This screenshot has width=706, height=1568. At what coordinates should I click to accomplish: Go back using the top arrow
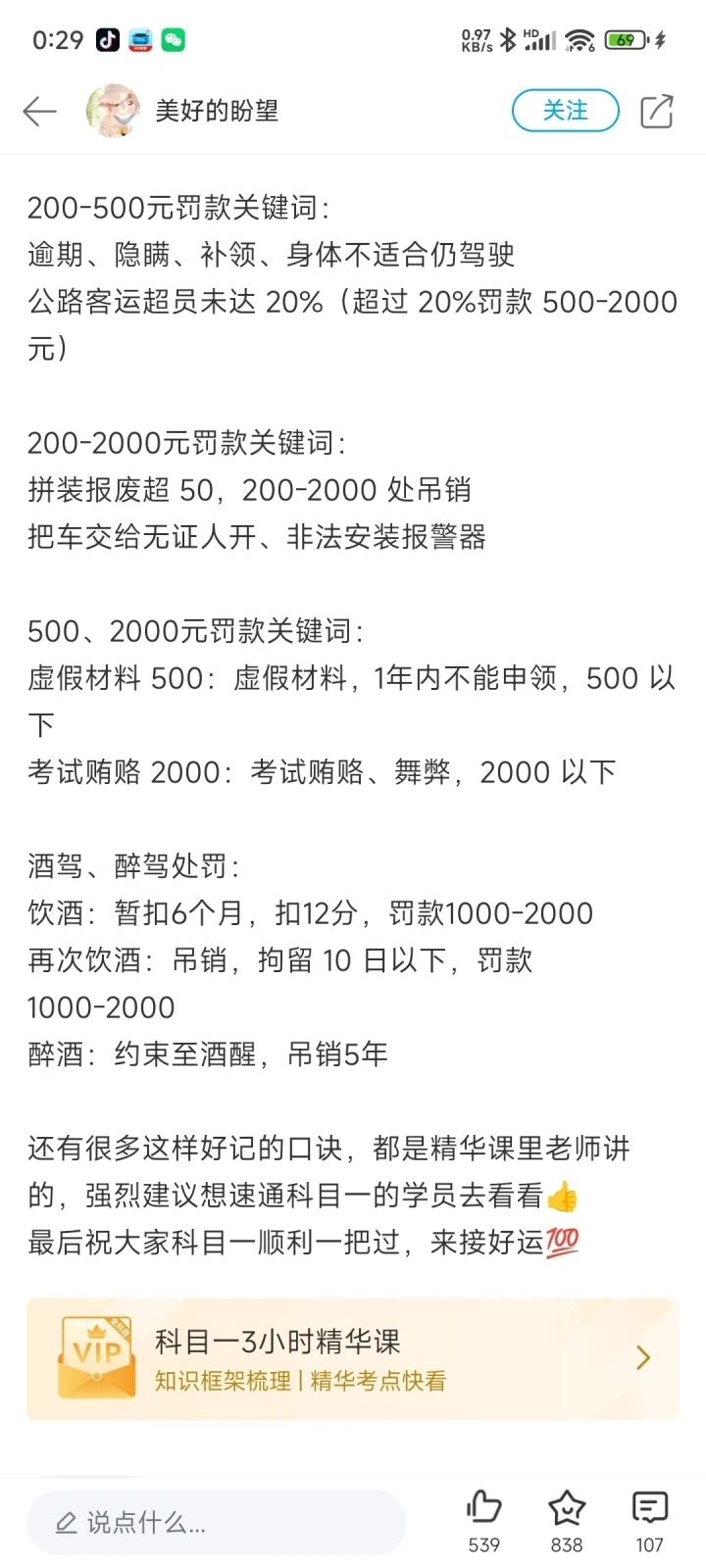click(39, 112)
